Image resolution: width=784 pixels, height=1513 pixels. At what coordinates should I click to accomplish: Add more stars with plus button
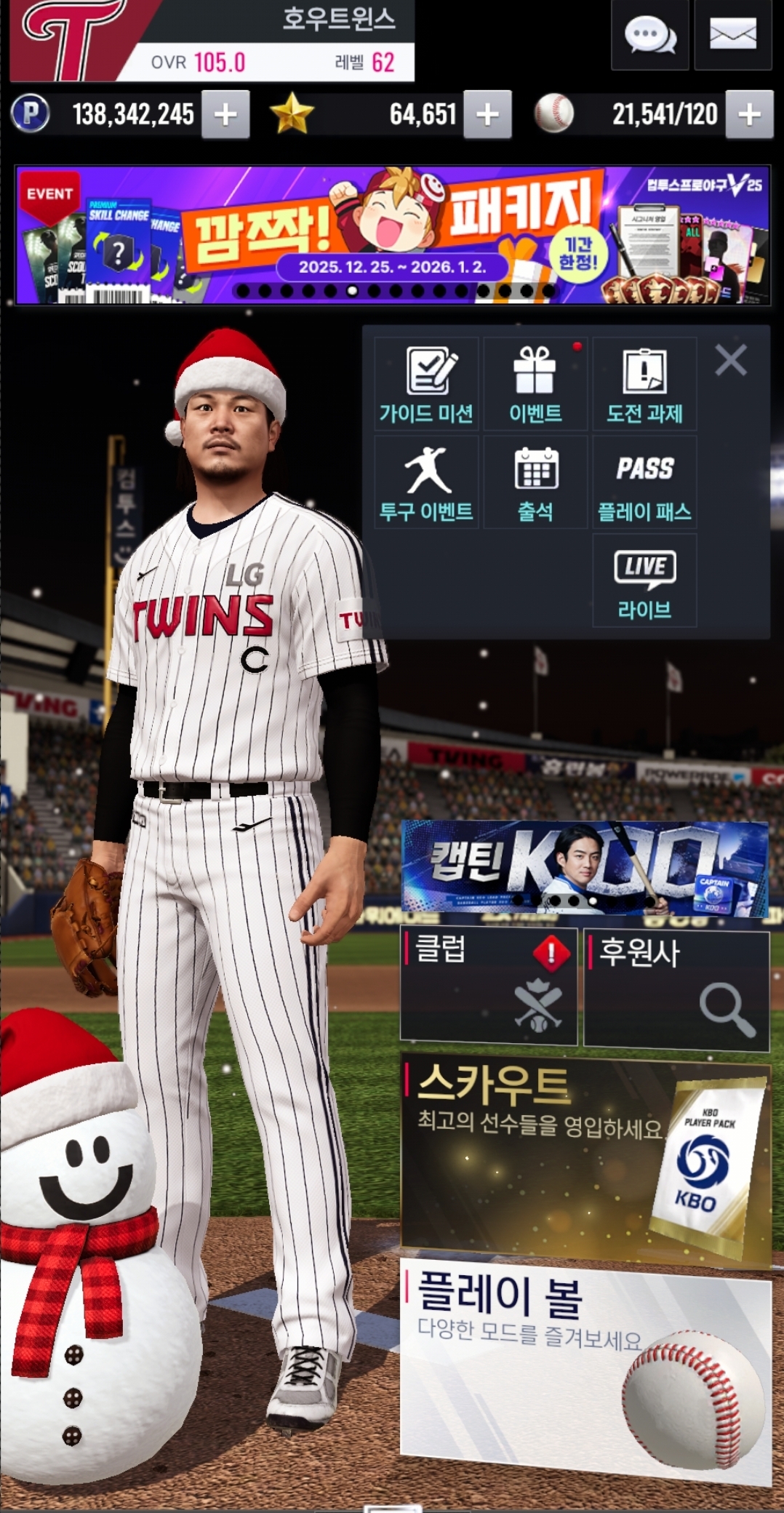[487, 114]
